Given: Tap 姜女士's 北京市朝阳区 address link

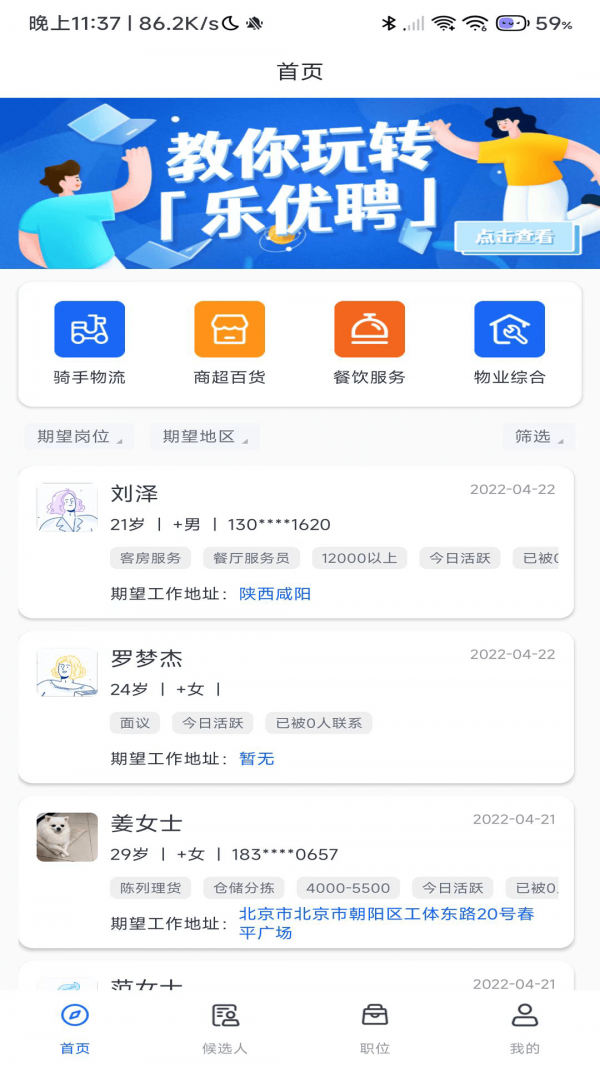Looking at the screenshot, I should 386,922.
